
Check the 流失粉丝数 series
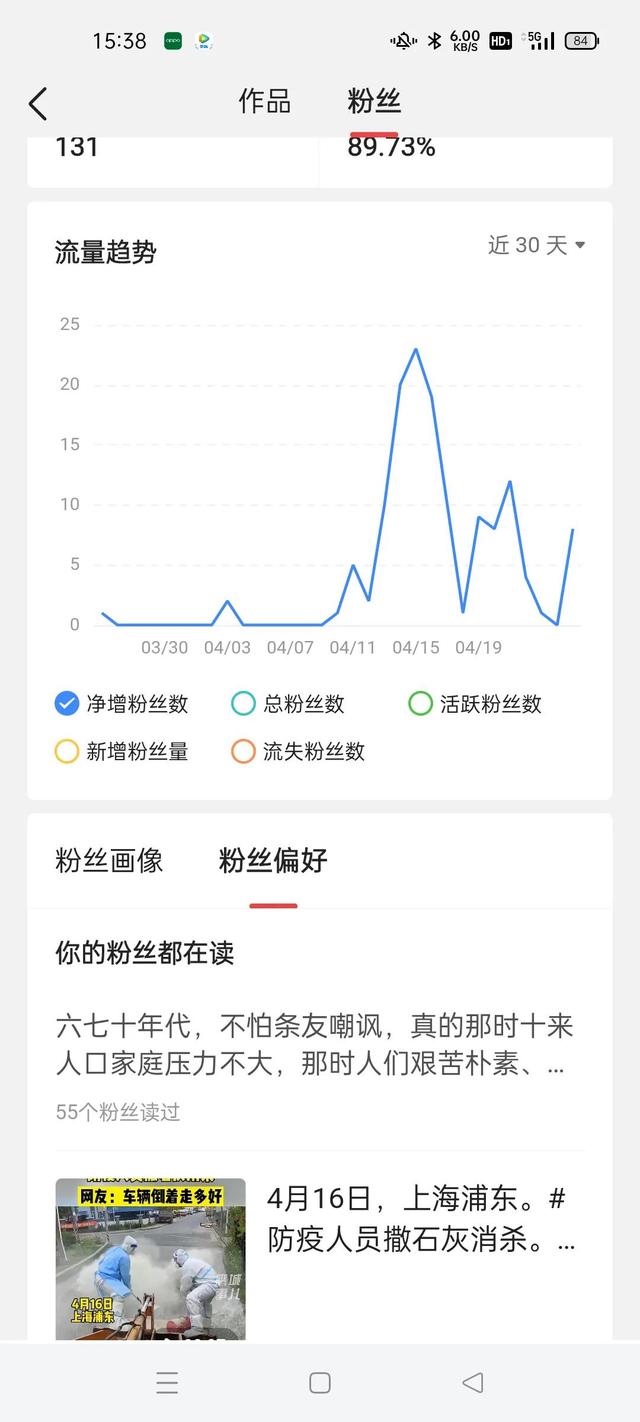click(243, 752)
